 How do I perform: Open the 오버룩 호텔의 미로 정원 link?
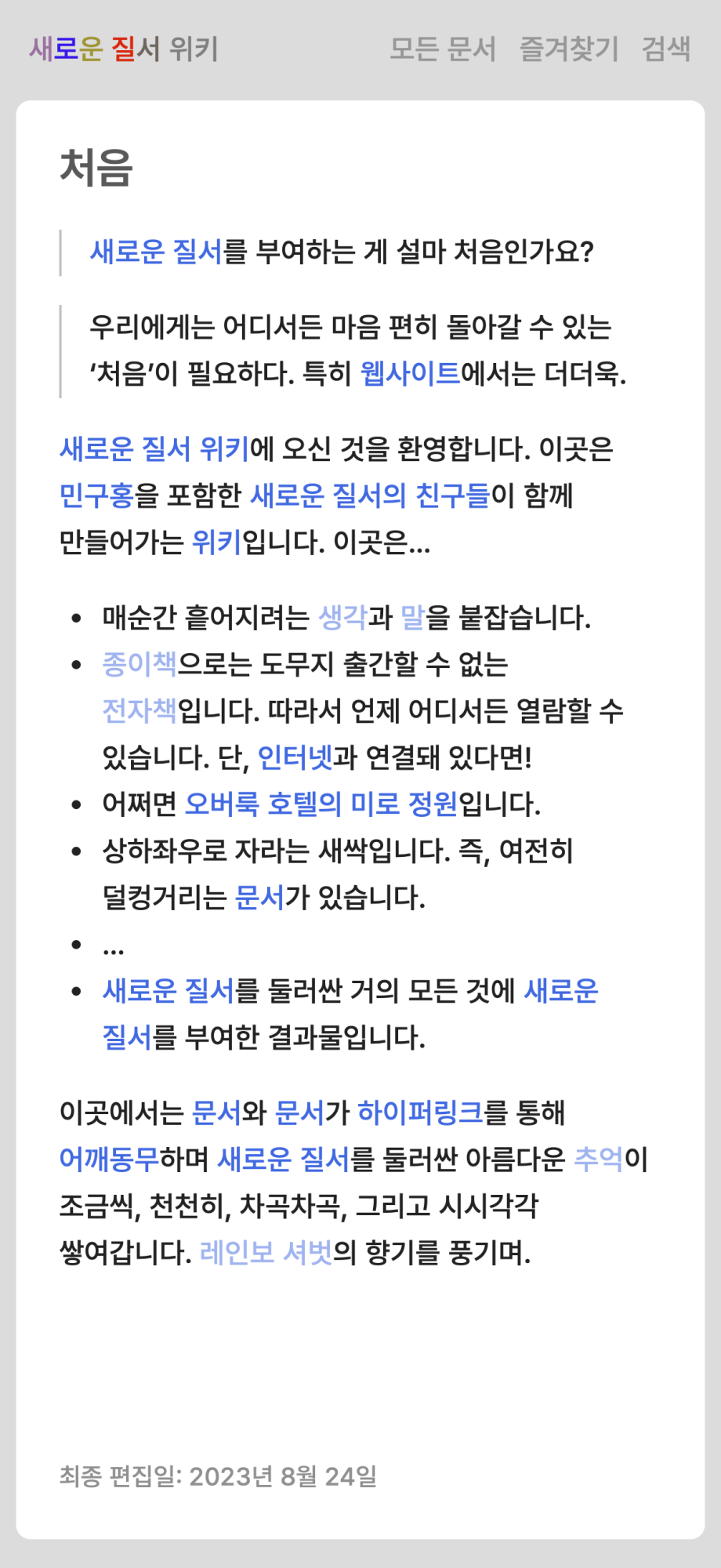click(x=321, y=804)
